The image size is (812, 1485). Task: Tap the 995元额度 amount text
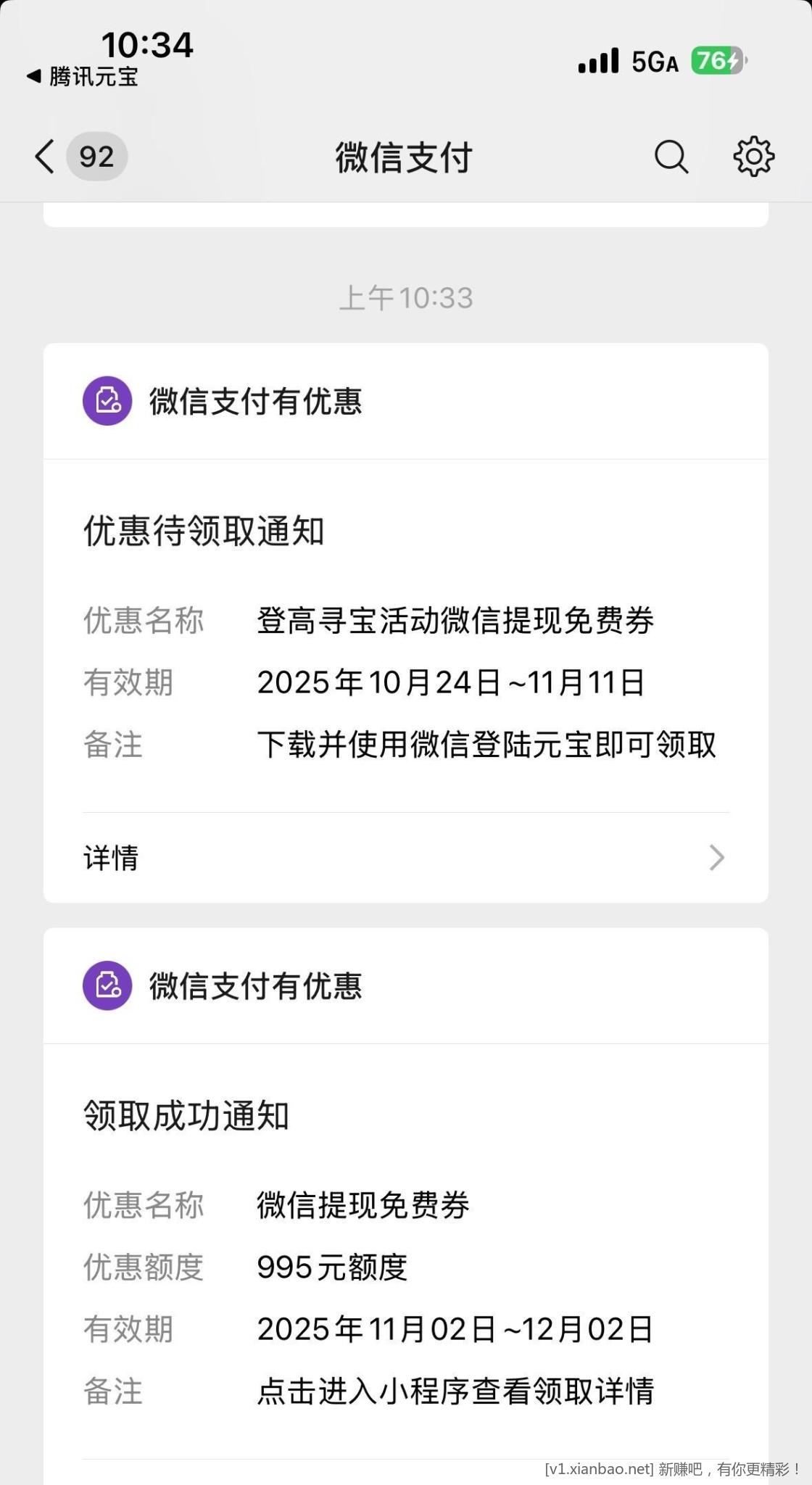pos(332,1267)
